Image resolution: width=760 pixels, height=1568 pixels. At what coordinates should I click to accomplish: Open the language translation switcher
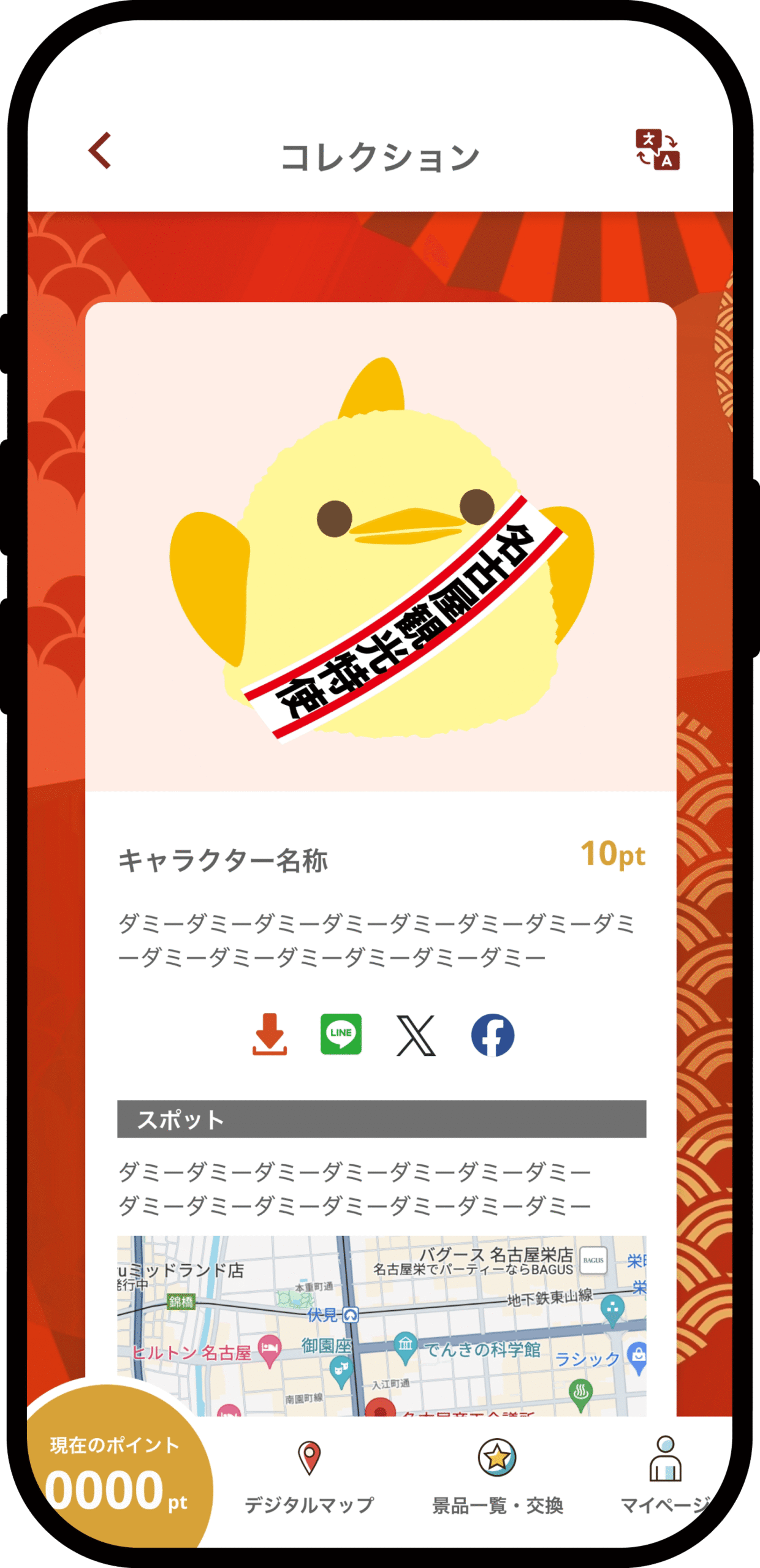(657, 149)
